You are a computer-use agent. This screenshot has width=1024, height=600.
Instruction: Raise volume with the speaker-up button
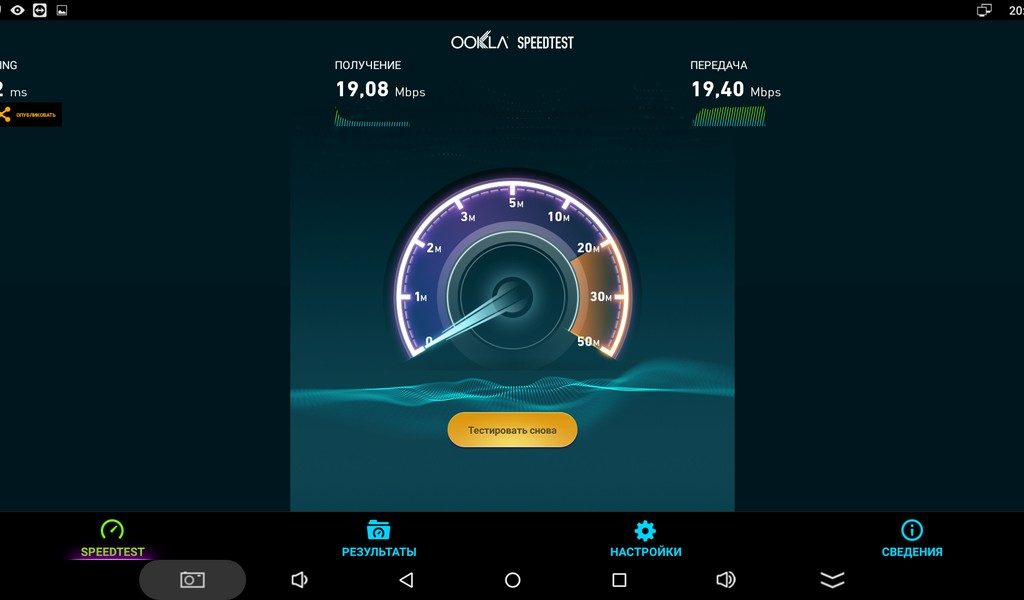click(726, 580)
